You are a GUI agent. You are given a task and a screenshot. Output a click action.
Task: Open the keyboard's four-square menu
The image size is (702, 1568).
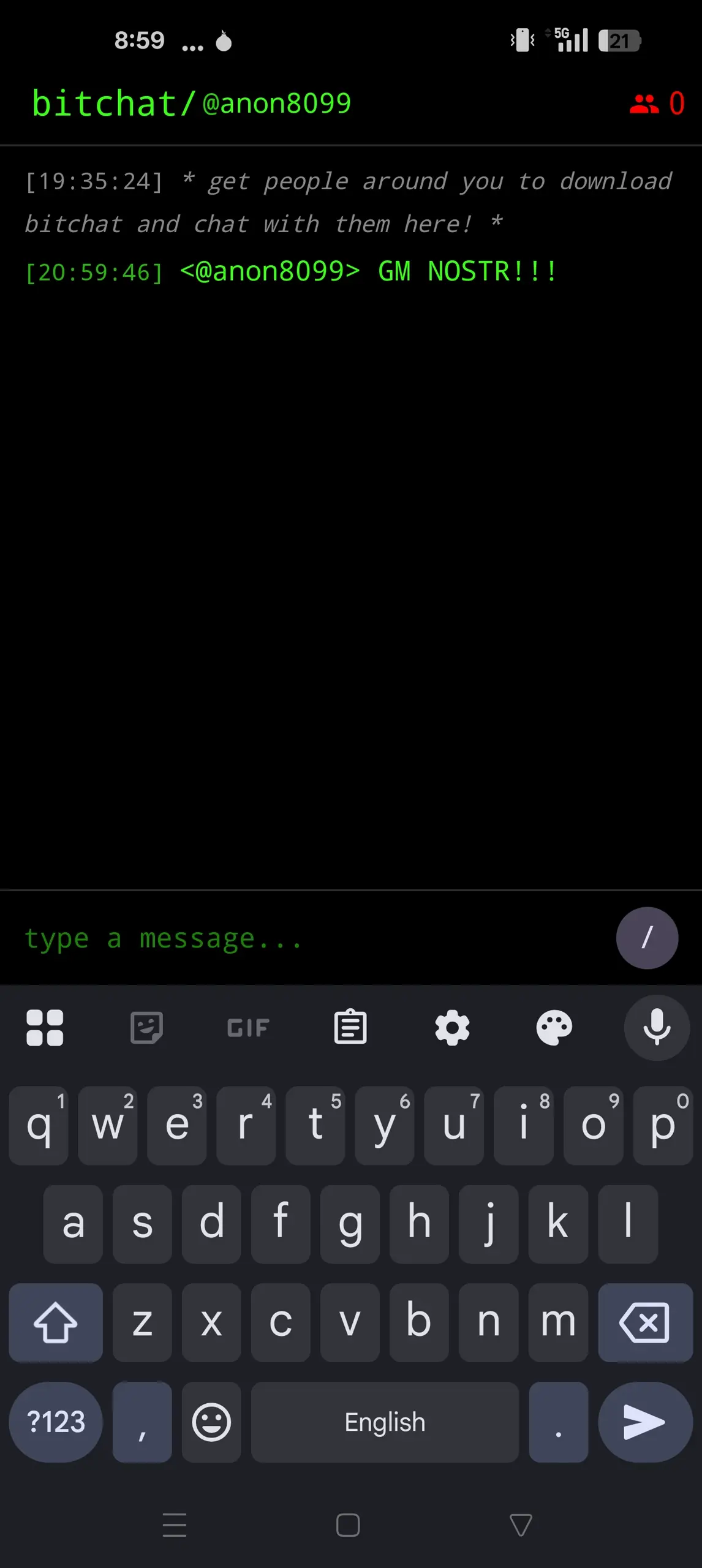[45, 1028]
